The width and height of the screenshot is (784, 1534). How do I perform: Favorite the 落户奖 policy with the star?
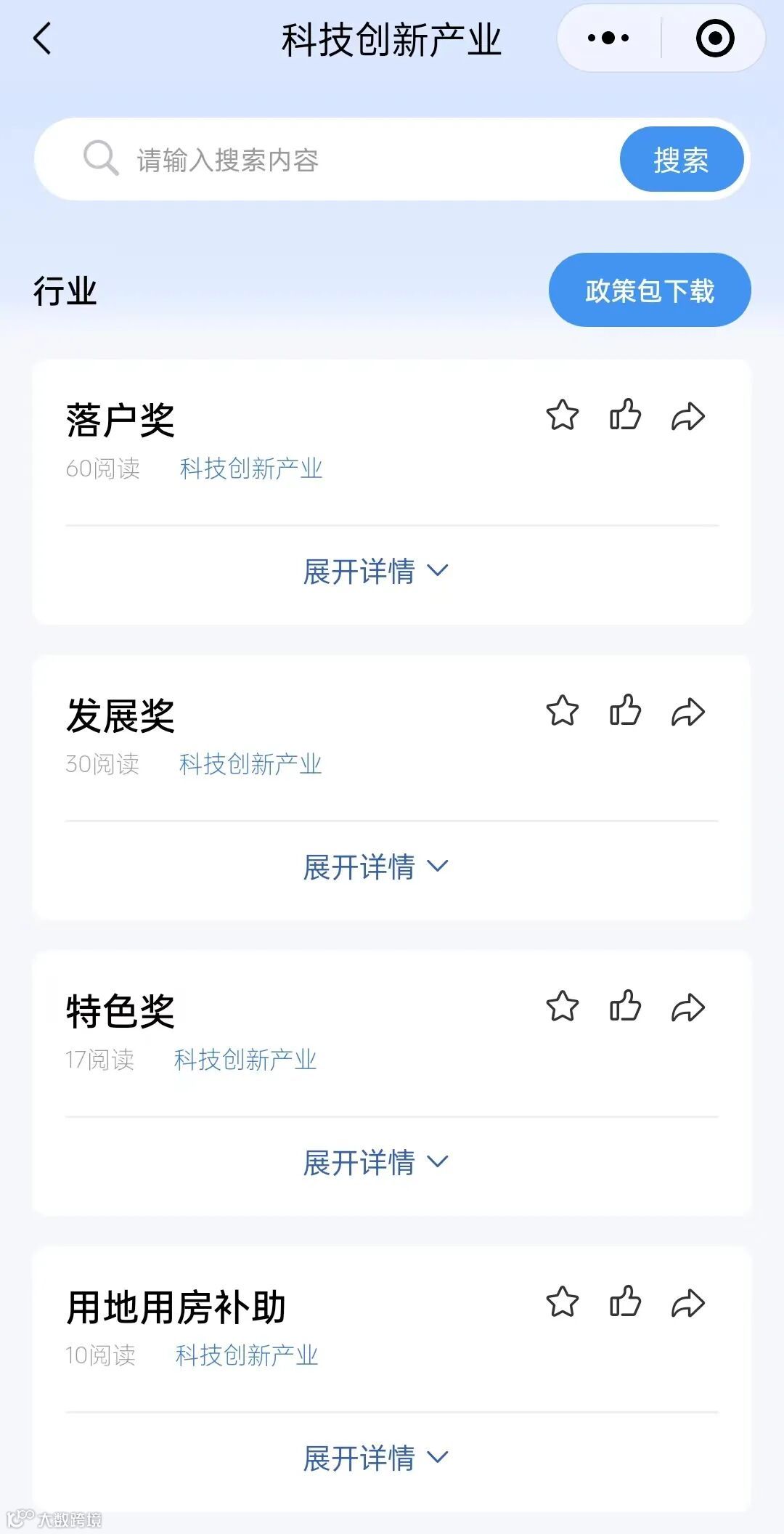click(x=563, y=416)
